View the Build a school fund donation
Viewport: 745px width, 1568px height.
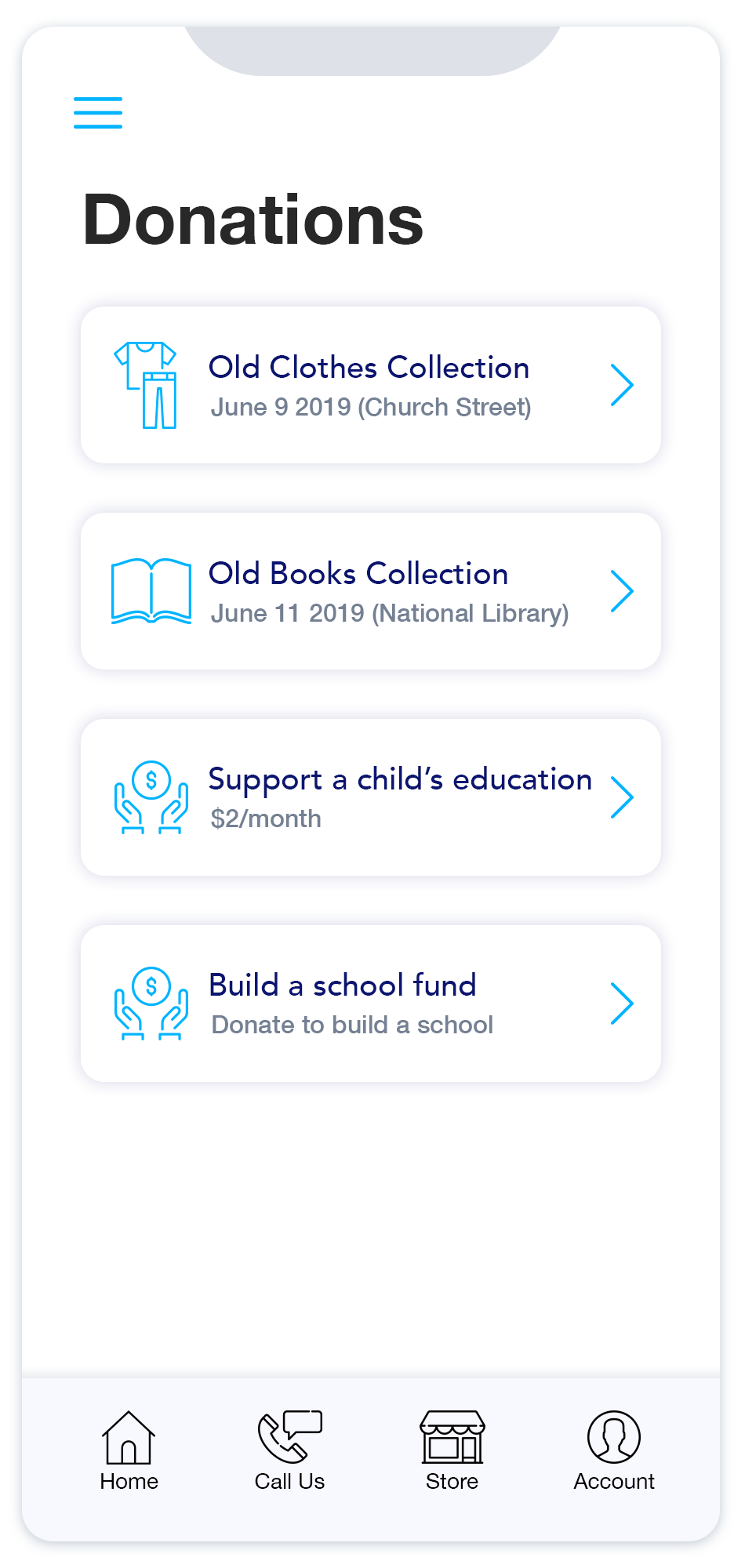(x=370, y=1004)
